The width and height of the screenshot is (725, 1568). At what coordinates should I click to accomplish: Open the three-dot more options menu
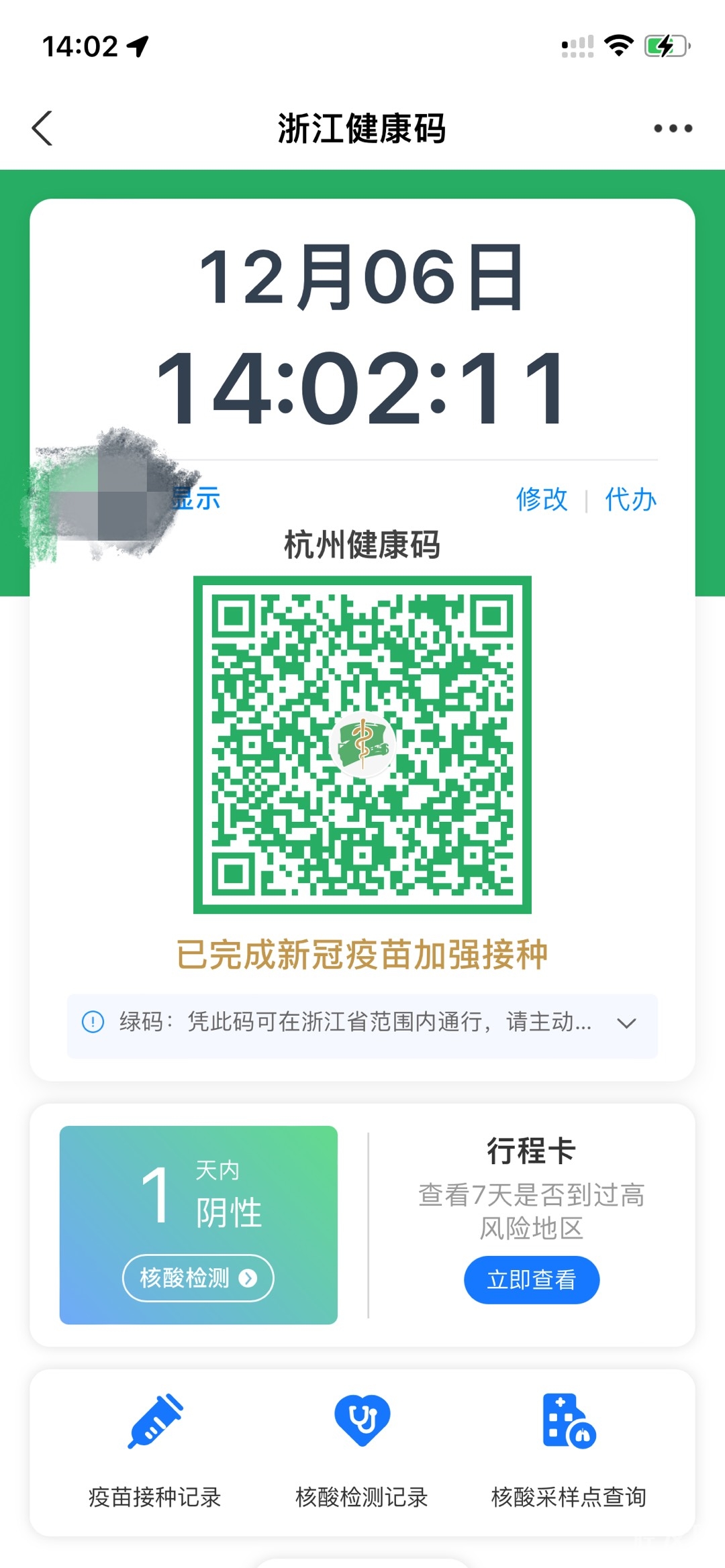coord(673,128)
